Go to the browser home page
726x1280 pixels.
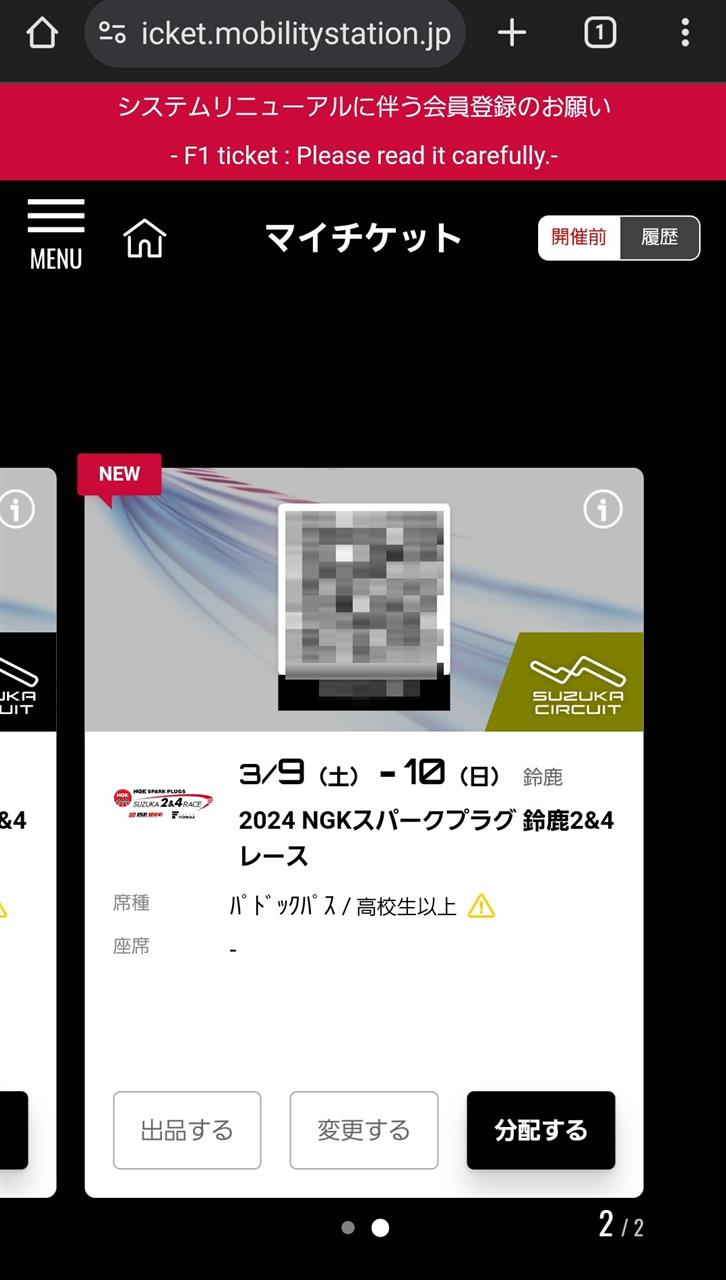42,34
